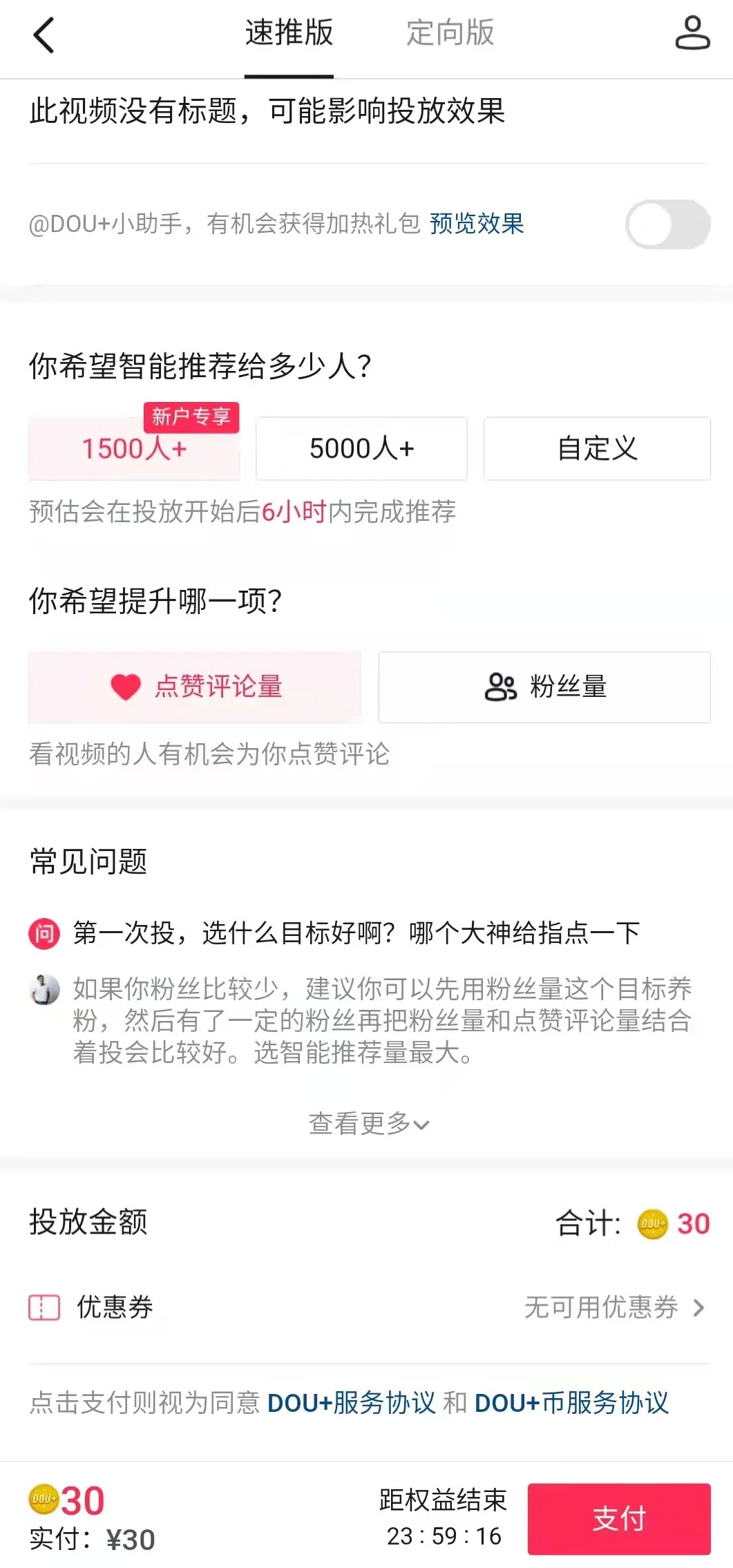Enable the @DOU+小助手 switch
Screen dimensions: 733x1568
[x=667, y=224]
